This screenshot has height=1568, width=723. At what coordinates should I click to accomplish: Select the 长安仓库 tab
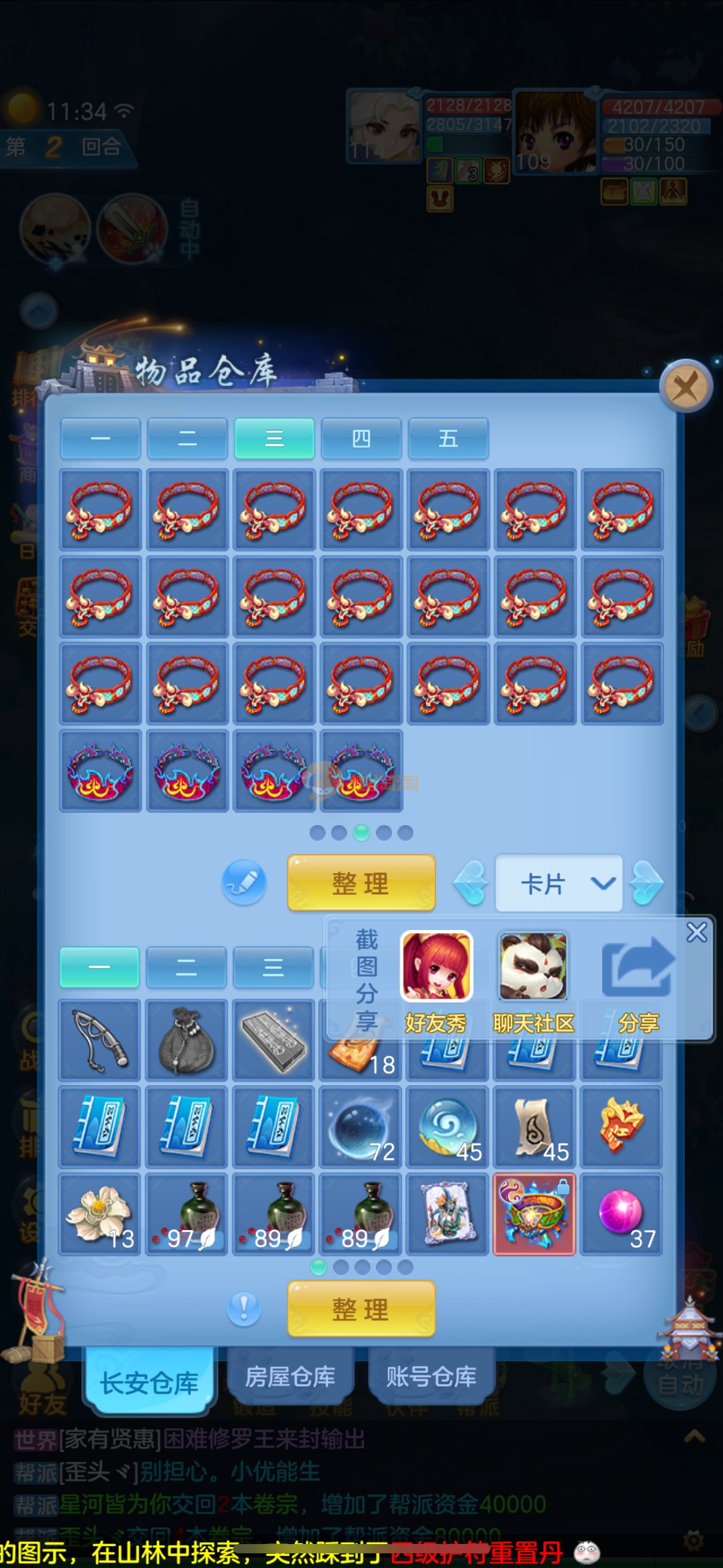pyautogui.click(x=149, y=1382)
